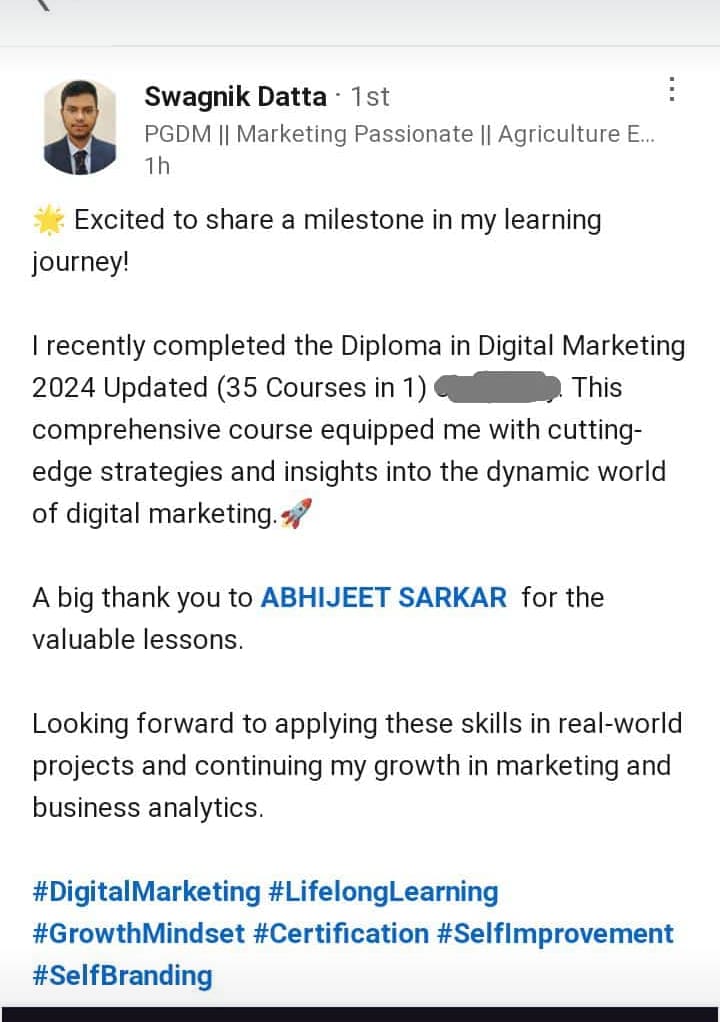Viewport: 720px width, 1022px height.
Task: Open the ABHIJEET SARKAR mention
Action: [x=383, y=598]
